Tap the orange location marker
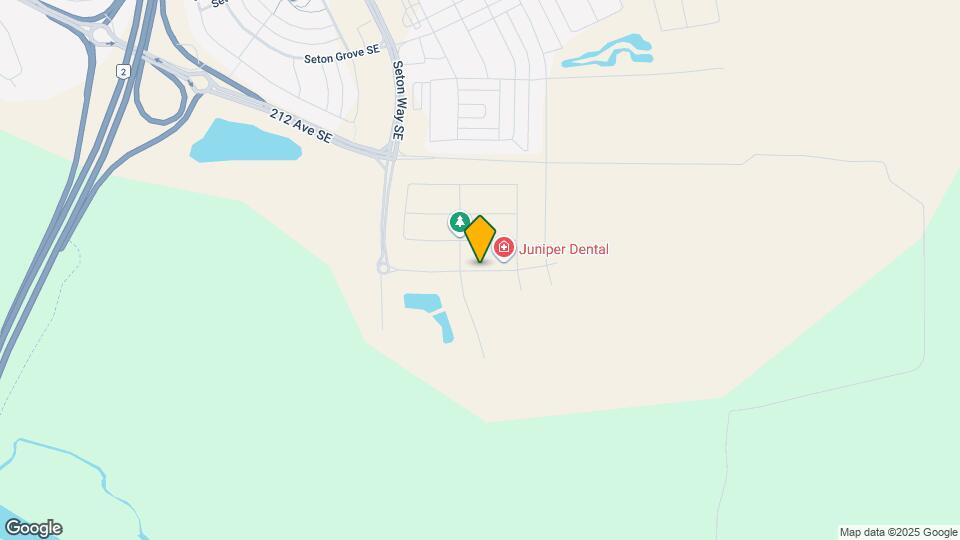The height and width of the screenshot is (540, 960). [480, 238]
